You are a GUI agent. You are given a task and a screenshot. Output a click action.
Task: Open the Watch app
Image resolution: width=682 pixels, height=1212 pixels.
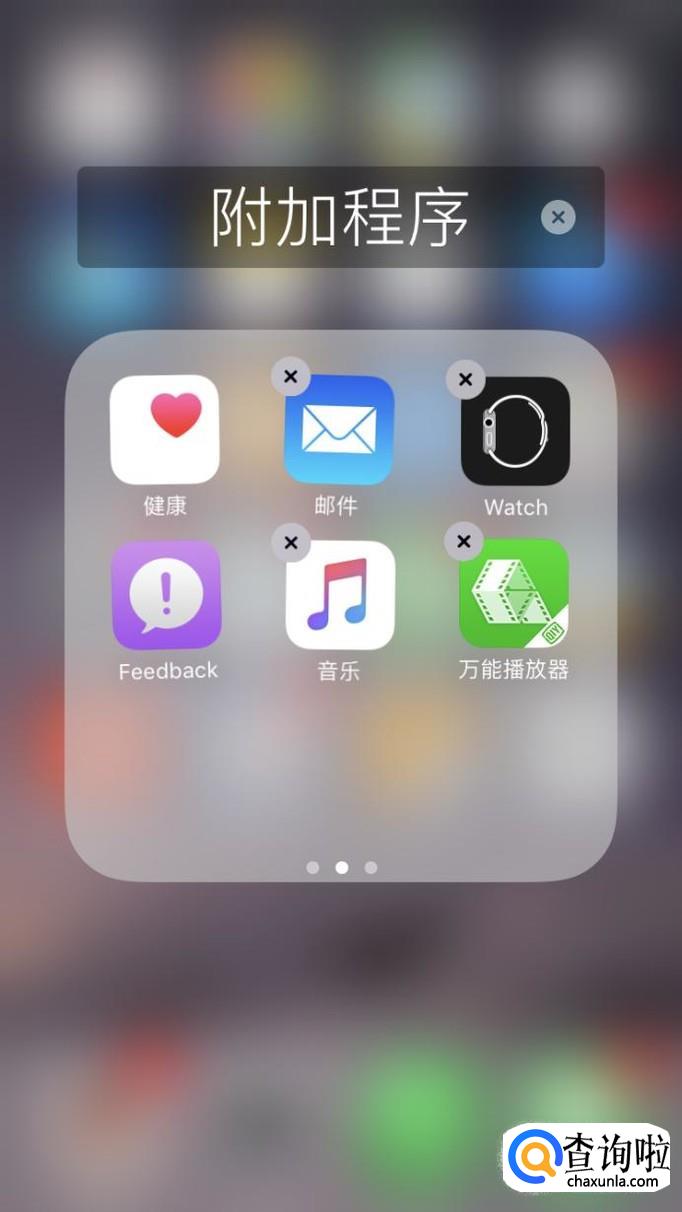coord(515,431)
